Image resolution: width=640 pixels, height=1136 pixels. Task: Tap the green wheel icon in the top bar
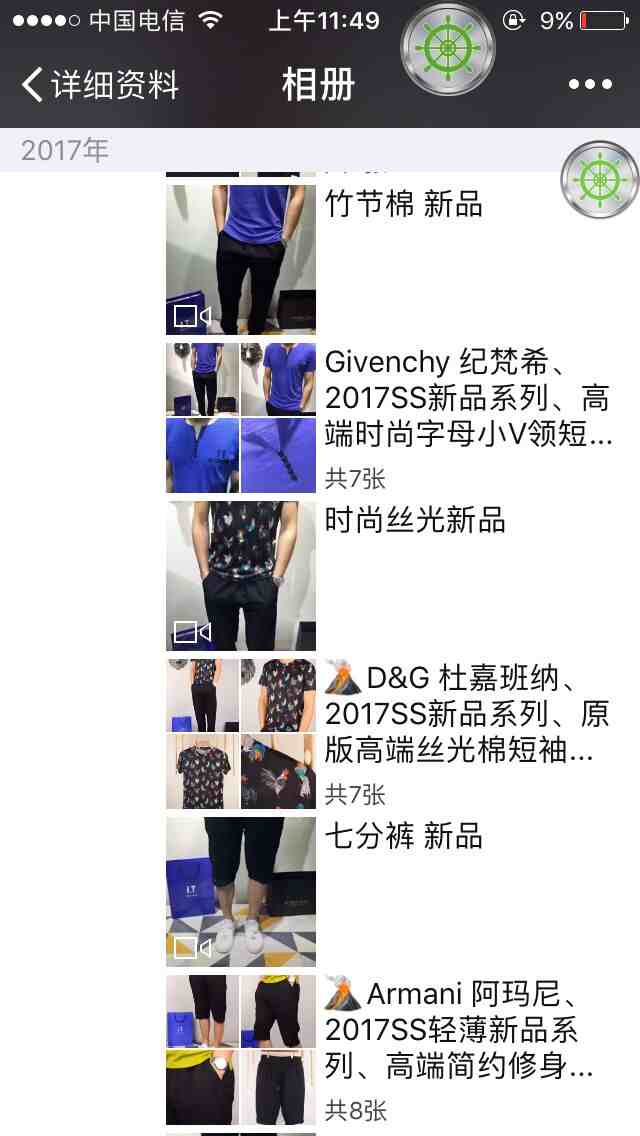click(x=447, y=48)
